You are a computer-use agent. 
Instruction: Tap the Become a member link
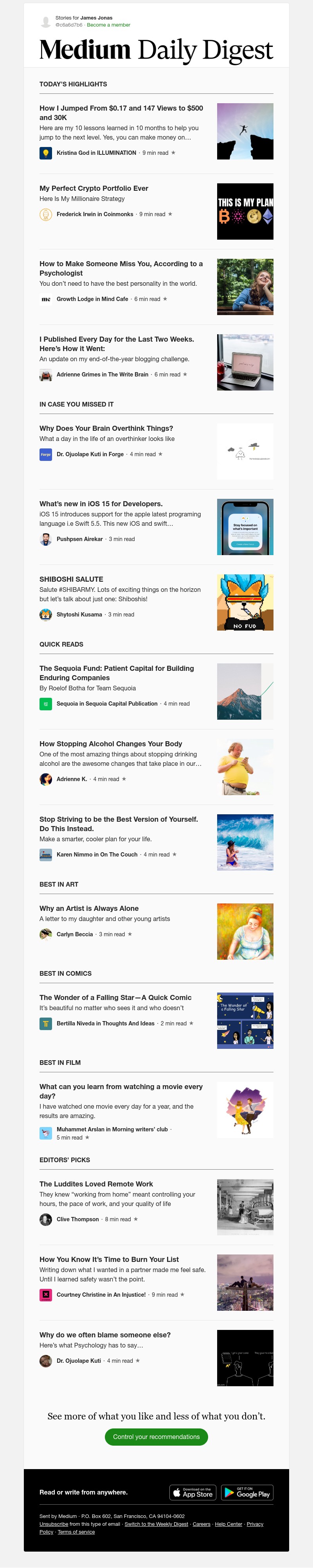coord(108,25)
